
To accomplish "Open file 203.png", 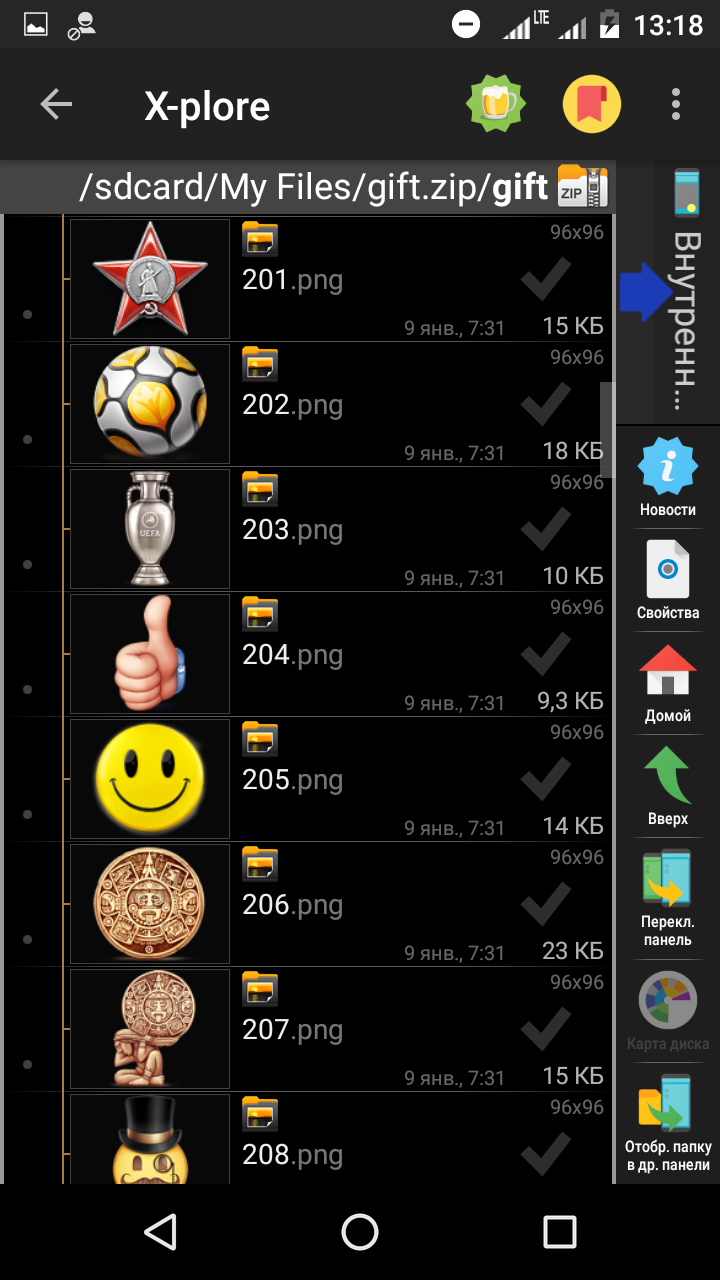I will [x=292, y=530].
